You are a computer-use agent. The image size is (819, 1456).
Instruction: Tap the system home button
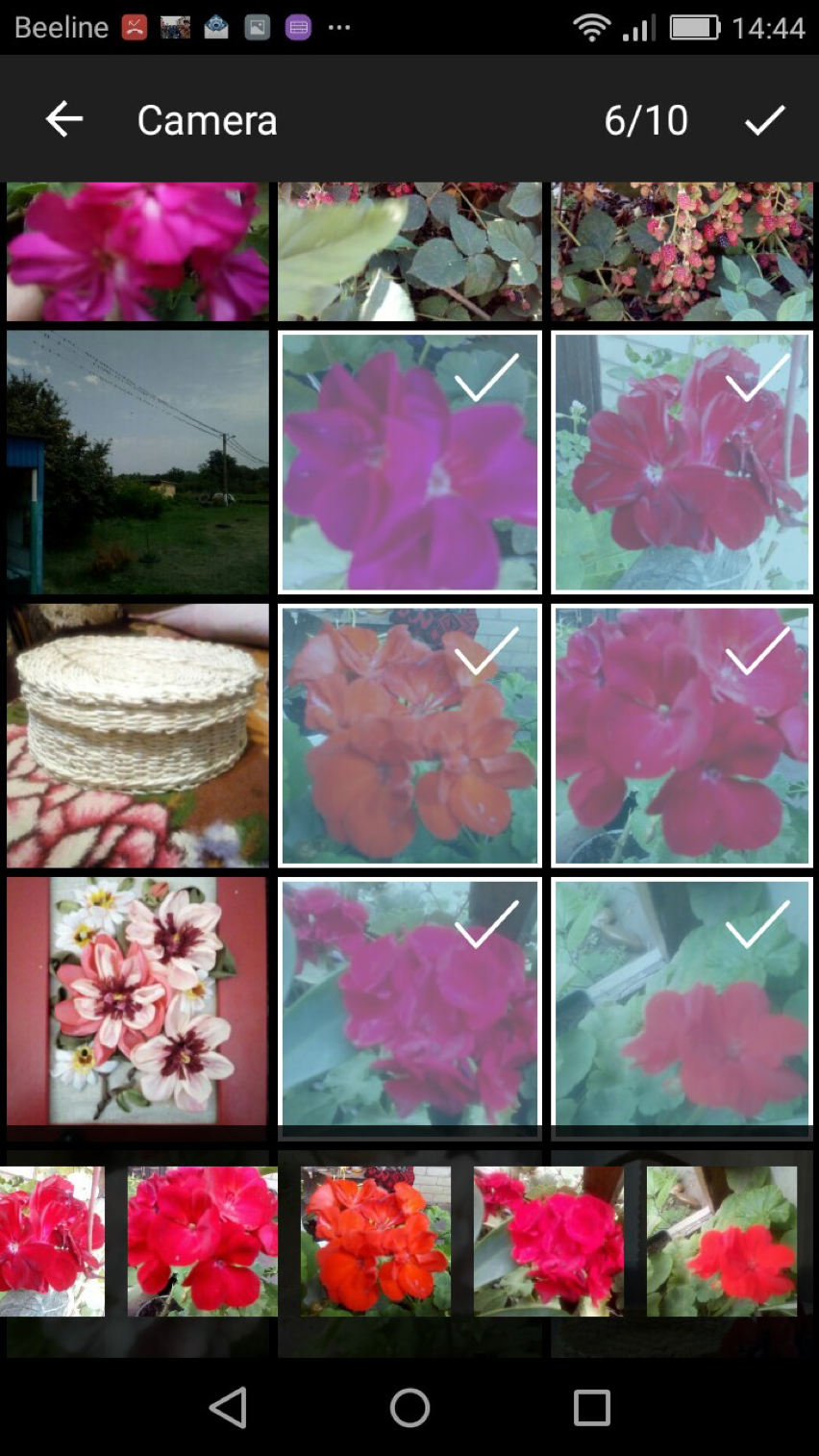tap(409, 1408)
